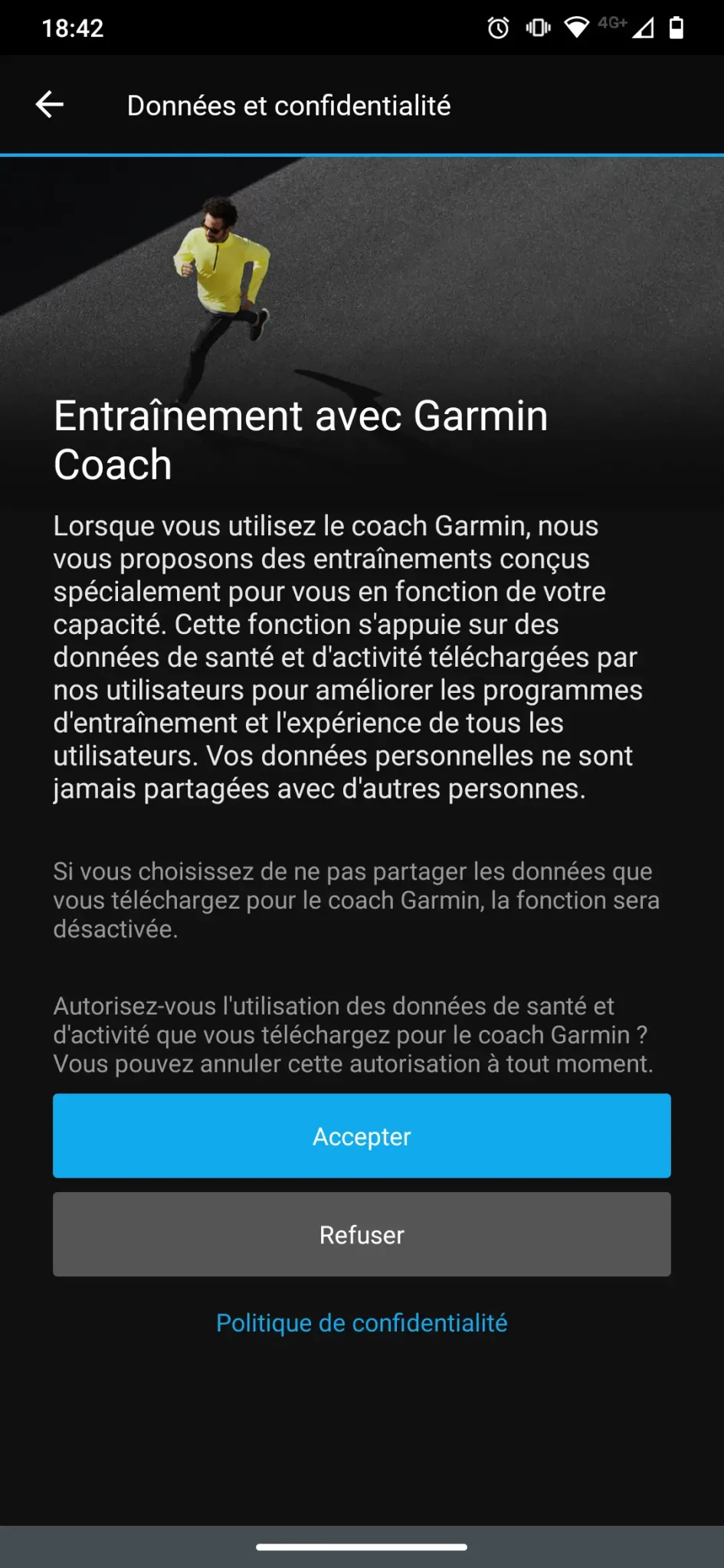This screenshot has width=724, height=1568.
Task: Go back using the top arrow
Action: [x=50, y=105]
